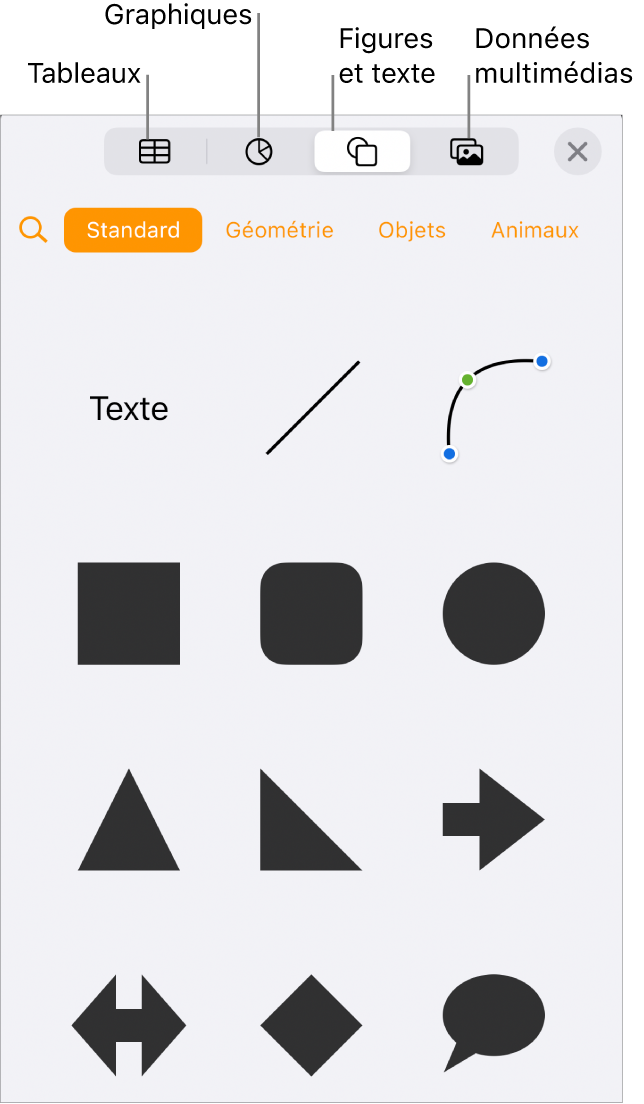Switch to the Géométrie category
Viewport: 644px width, 1104px height.
279,230
